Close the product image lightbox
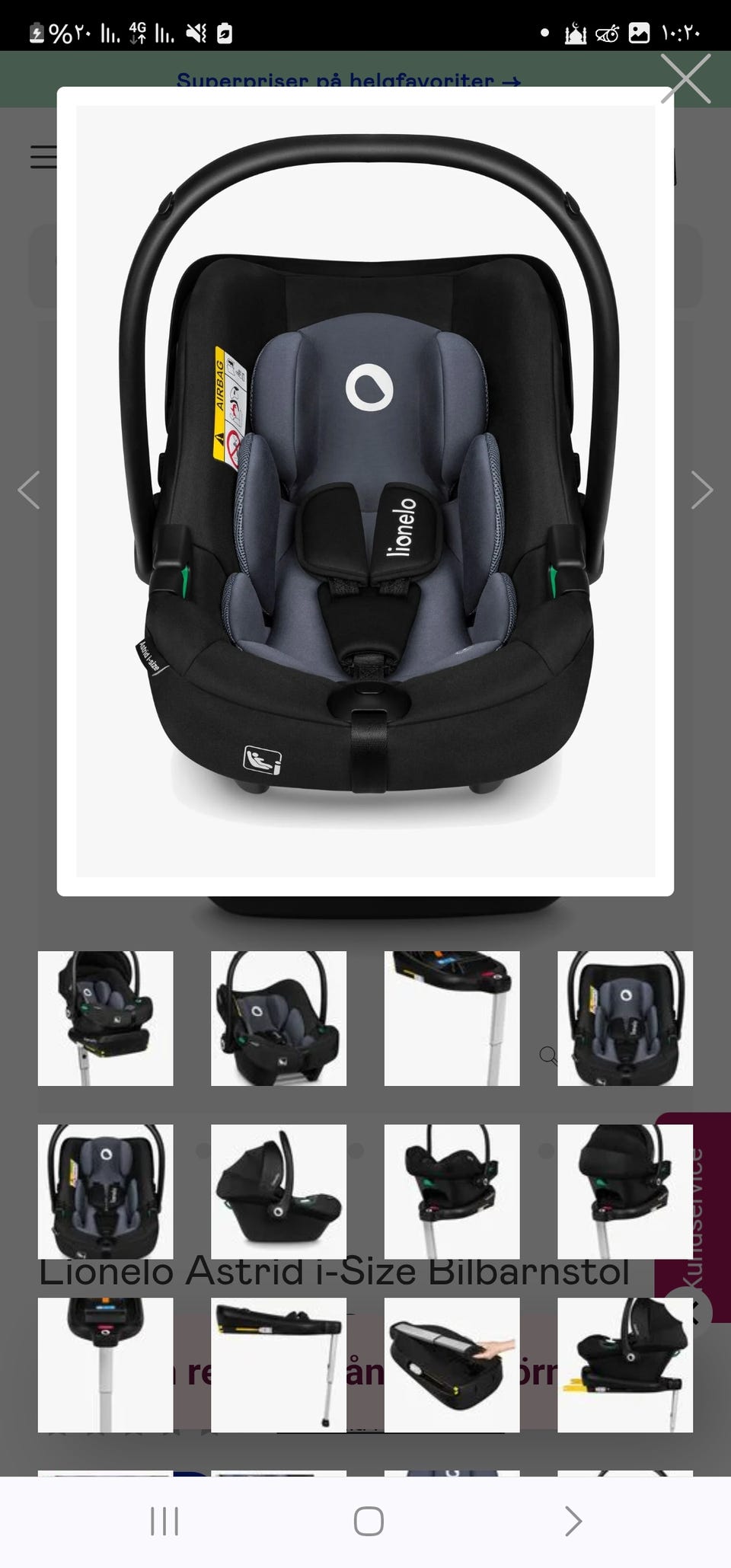The height and width of the screenshot is (1568, 731). tap(686, 78)
